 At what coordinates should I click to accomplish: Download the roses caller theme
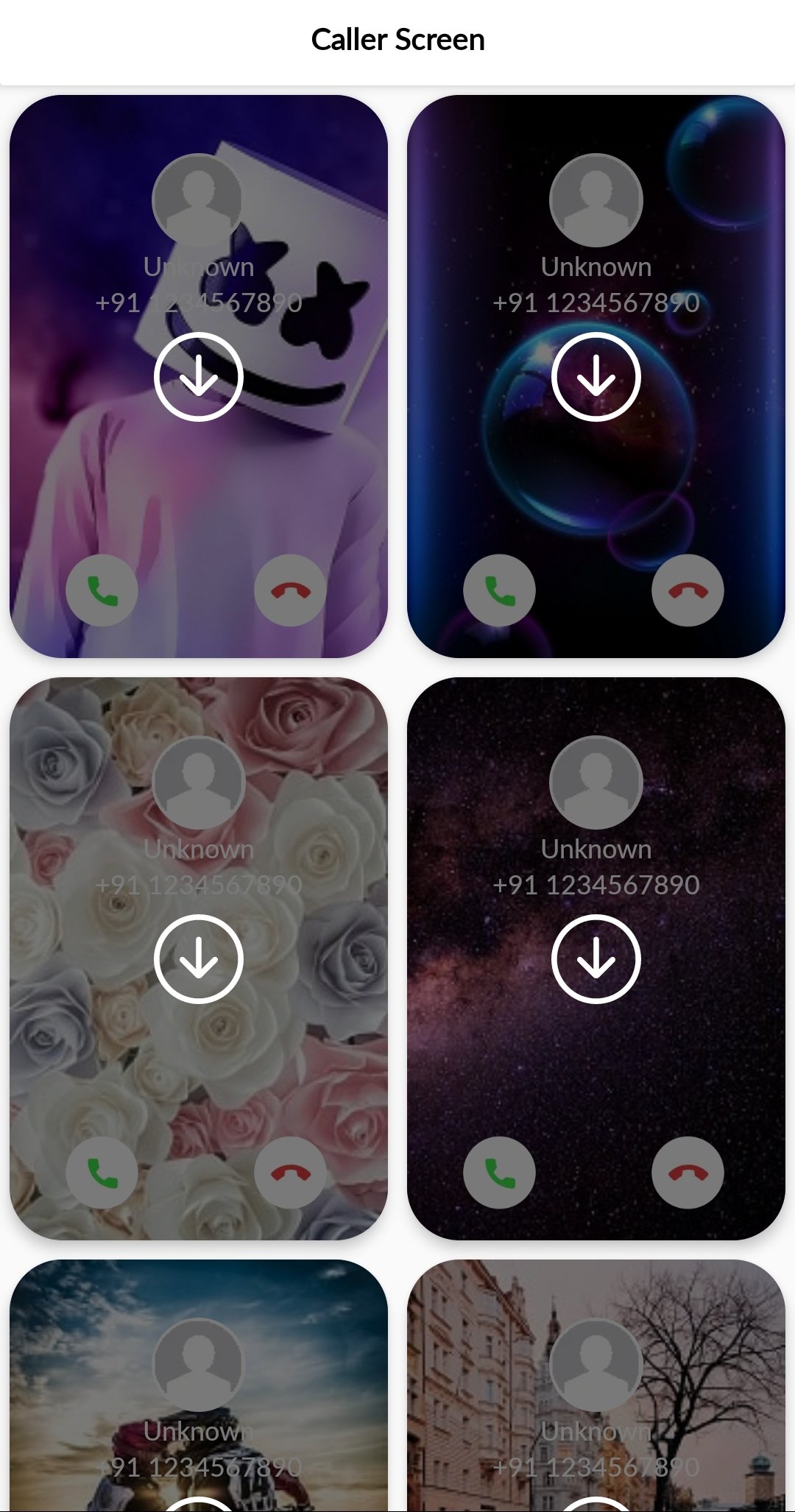click(198, 958)
